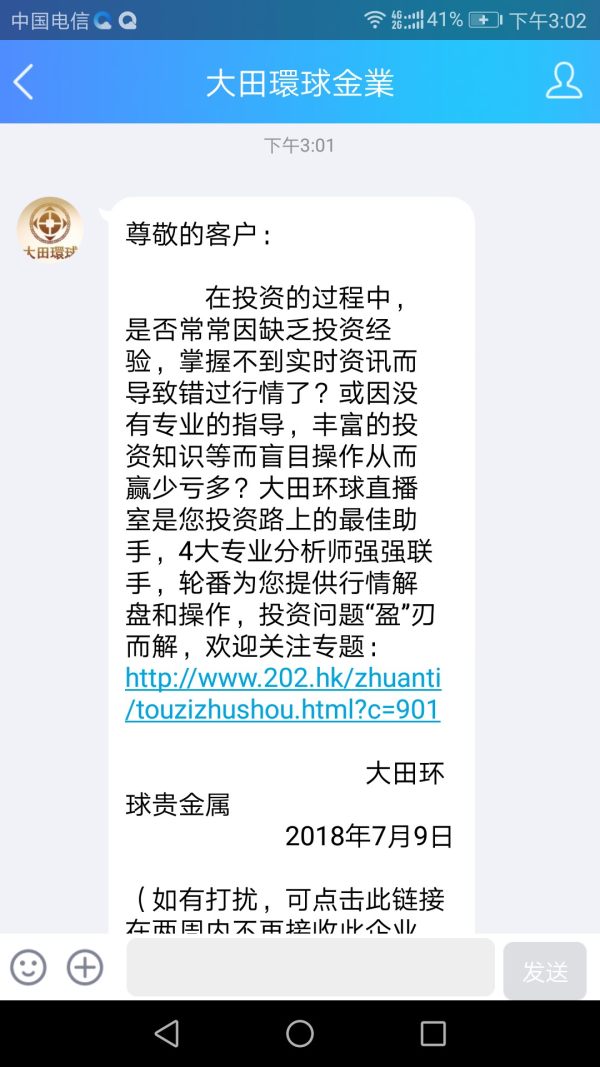Open the contact profile icon
The height and width of the screenshot is (1067, 600).
tap(564, 82)
